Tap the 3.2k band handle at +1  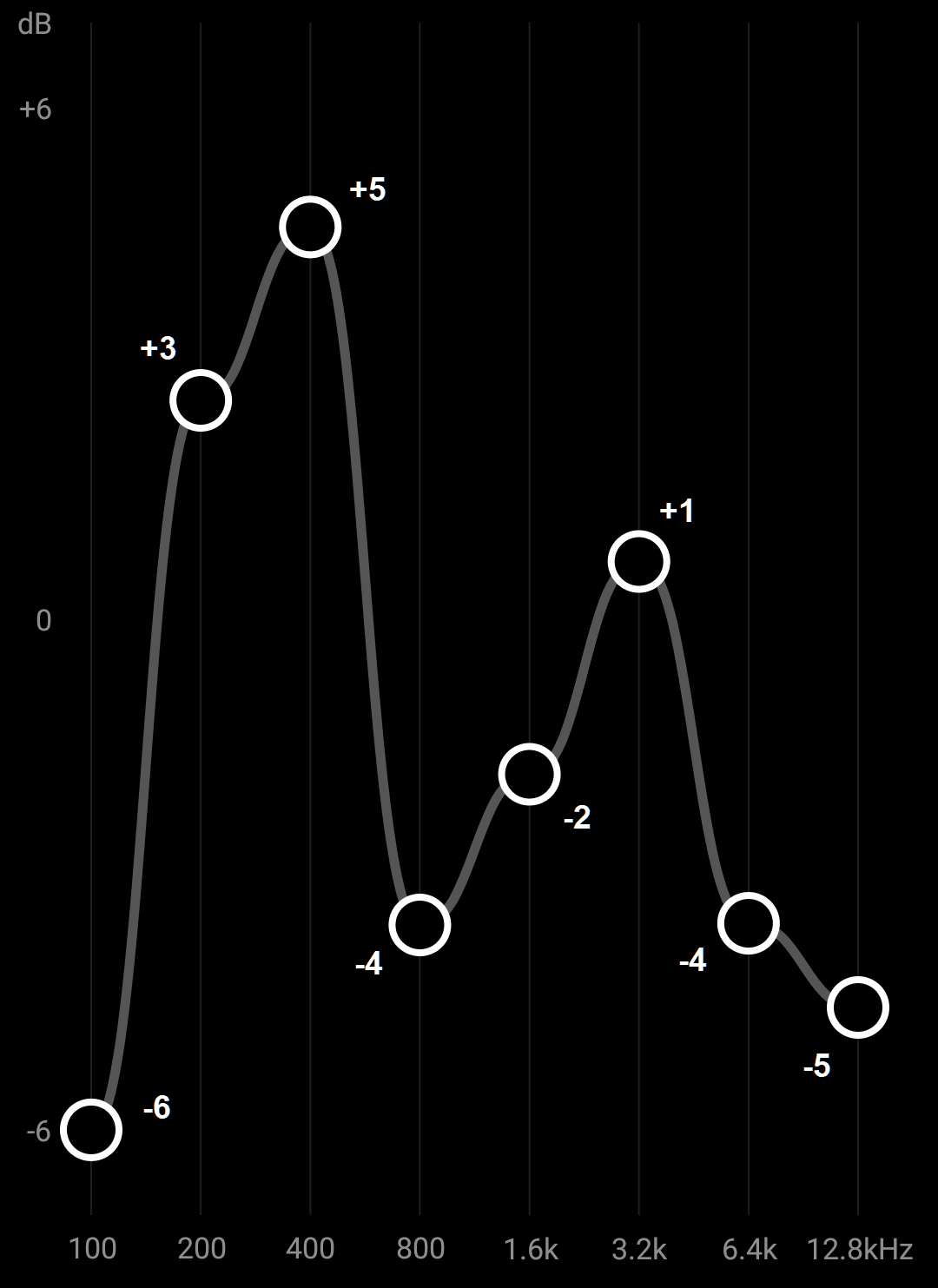pyautogui.click(x=638, y=561)
